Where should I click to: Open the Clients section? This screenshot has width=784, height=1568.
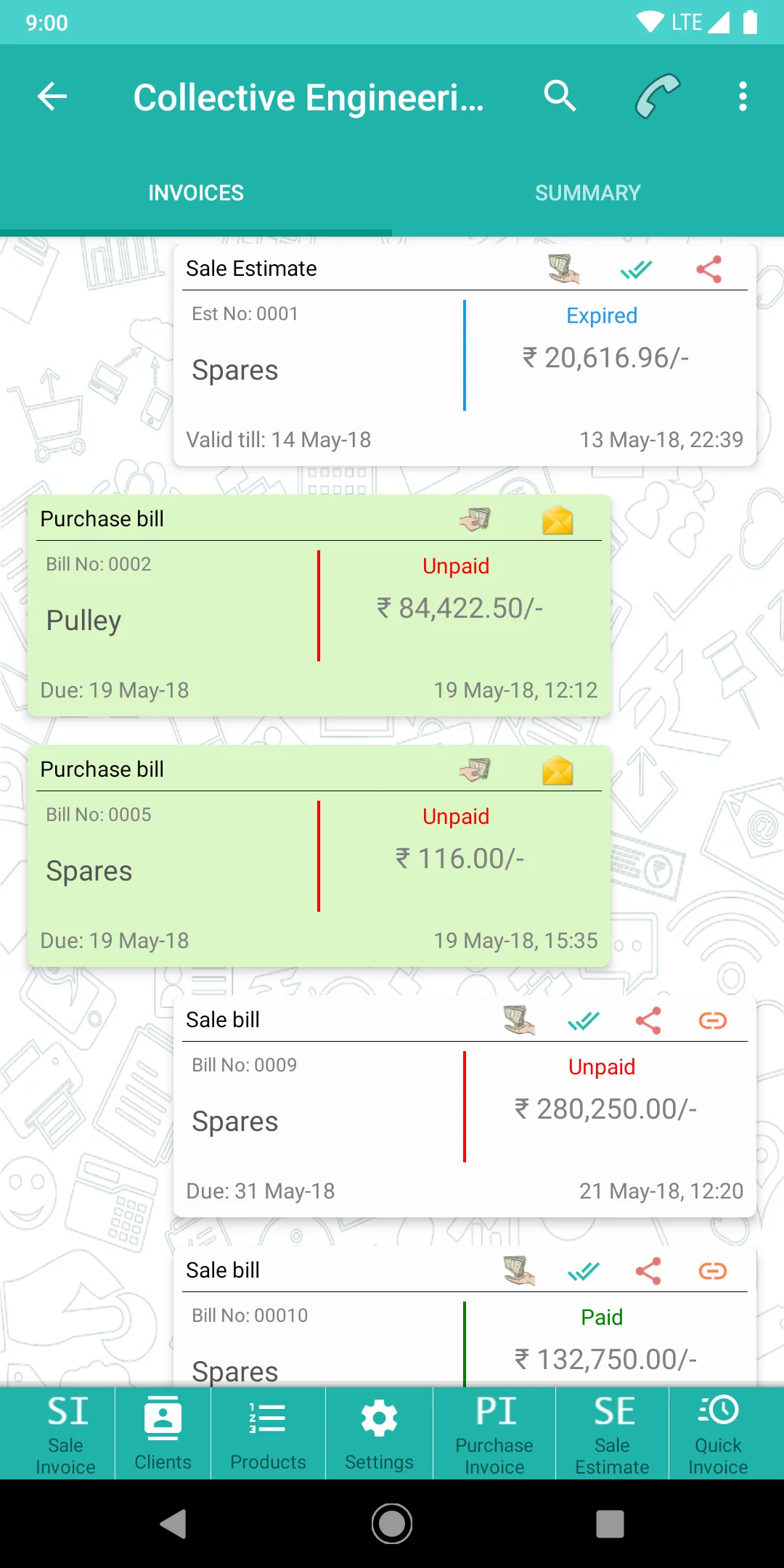(163, 1434)
